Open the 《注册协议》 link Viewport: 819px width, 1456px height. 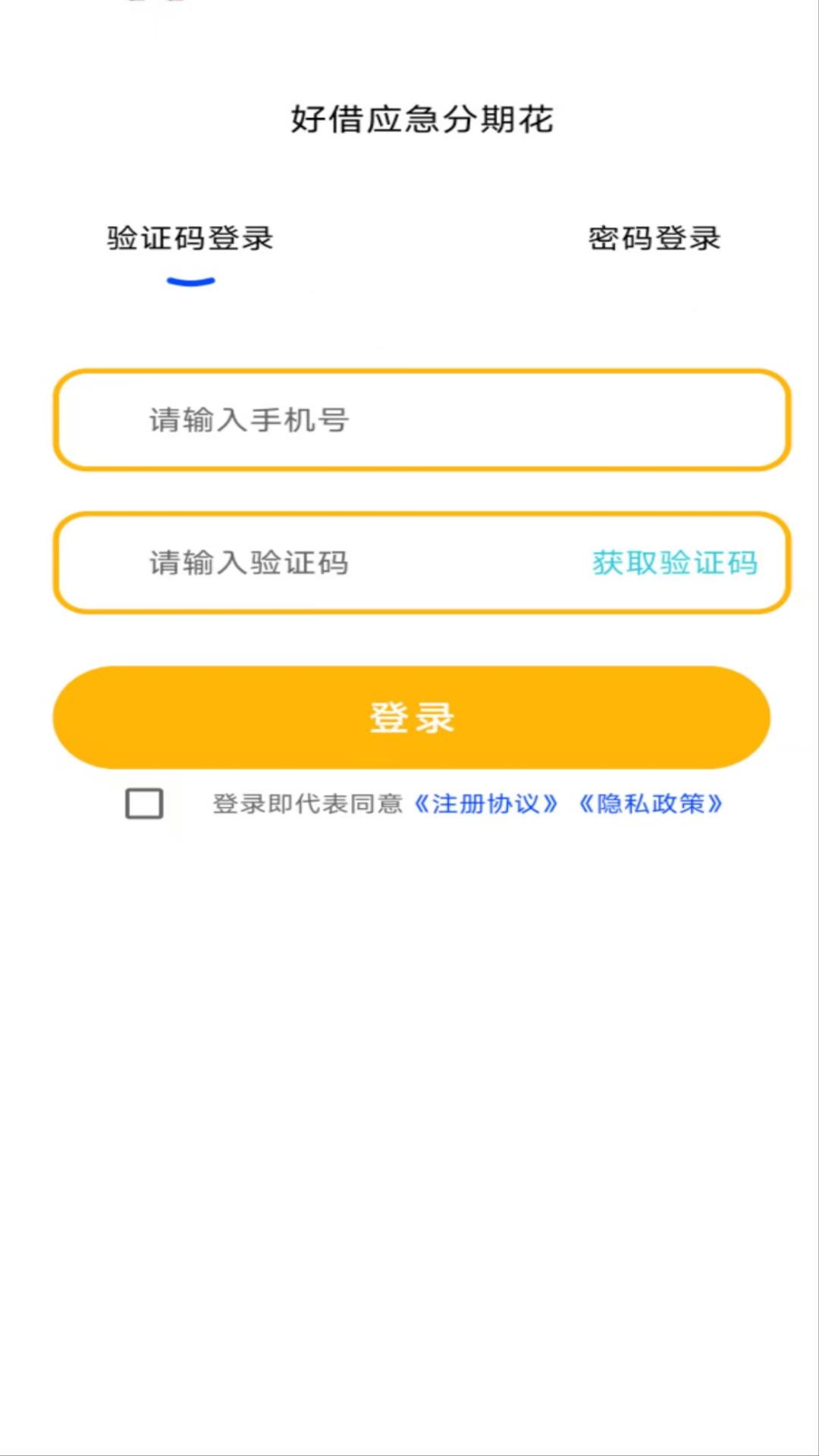[486, 804]
